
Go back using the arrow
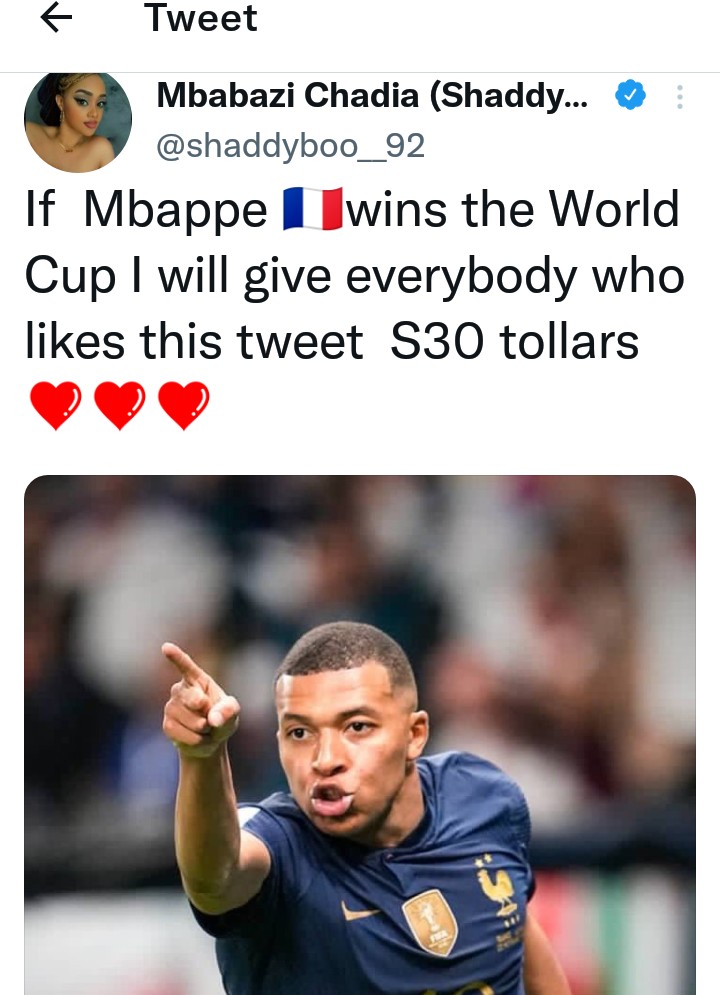(57, 19)
